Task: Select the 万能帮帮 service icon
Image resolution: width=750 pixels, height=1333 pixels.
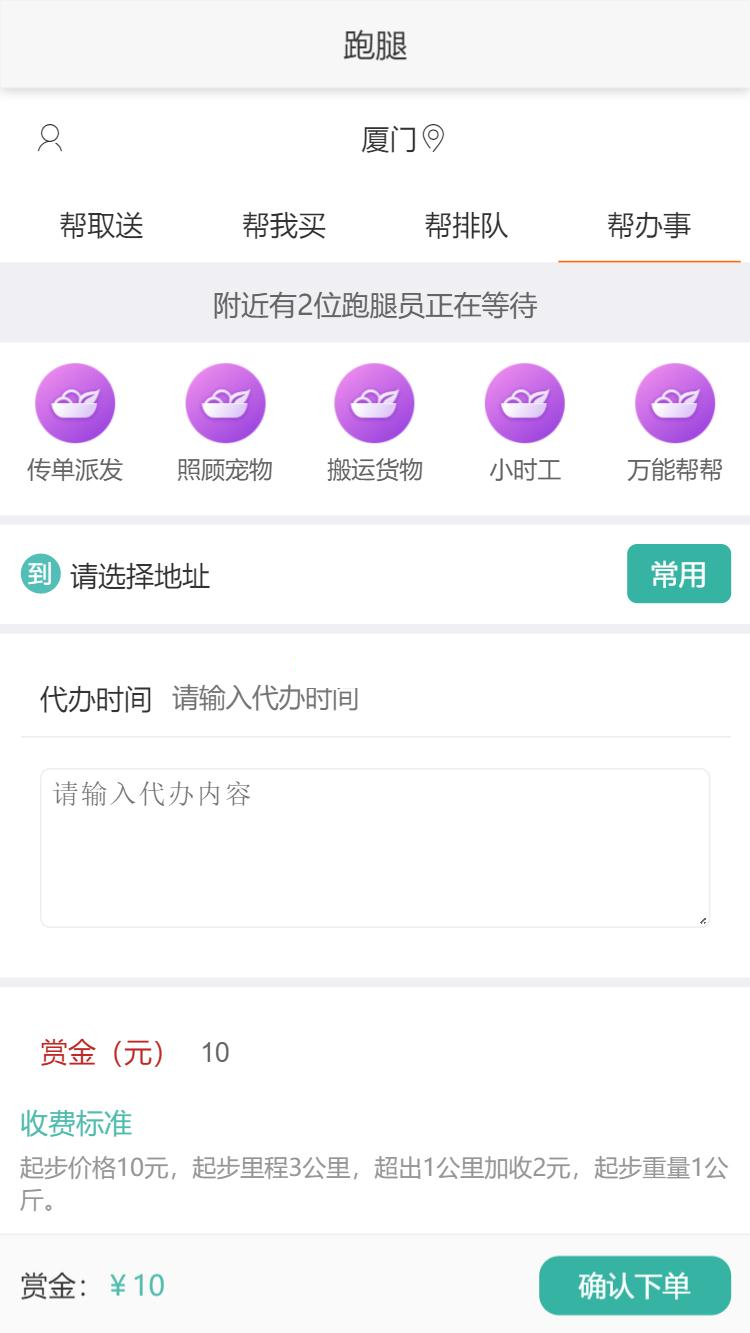Action: [675, 402]
